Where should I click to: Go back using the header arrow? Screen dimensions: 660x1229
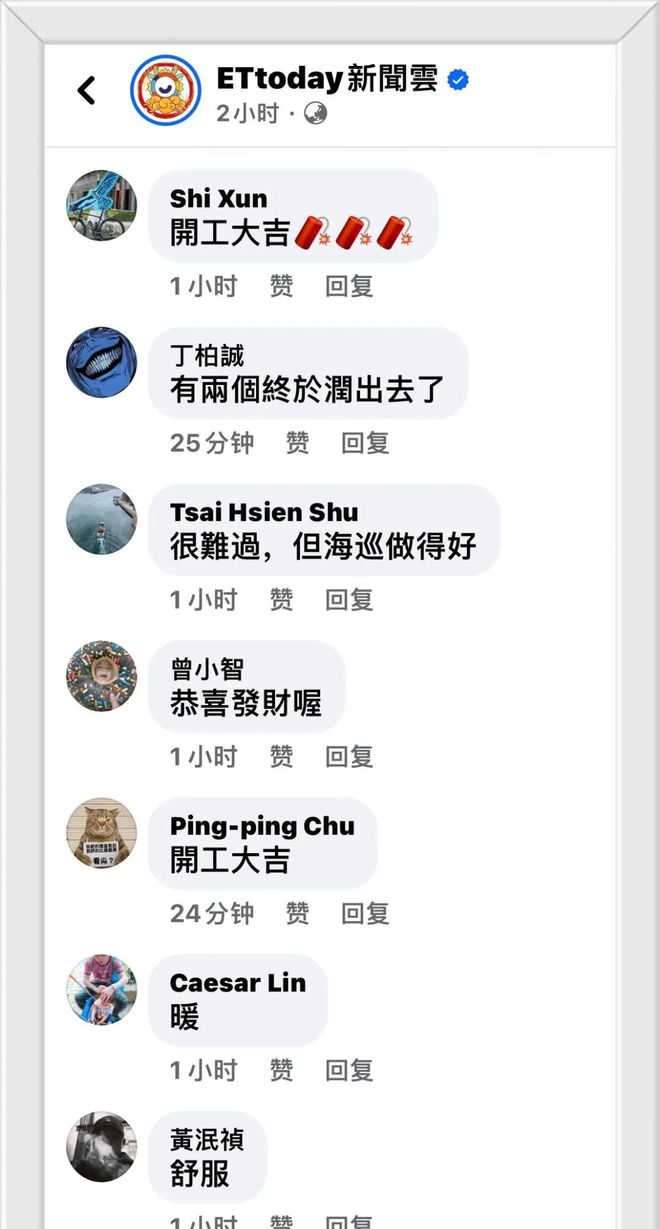[x=87, y=91]
